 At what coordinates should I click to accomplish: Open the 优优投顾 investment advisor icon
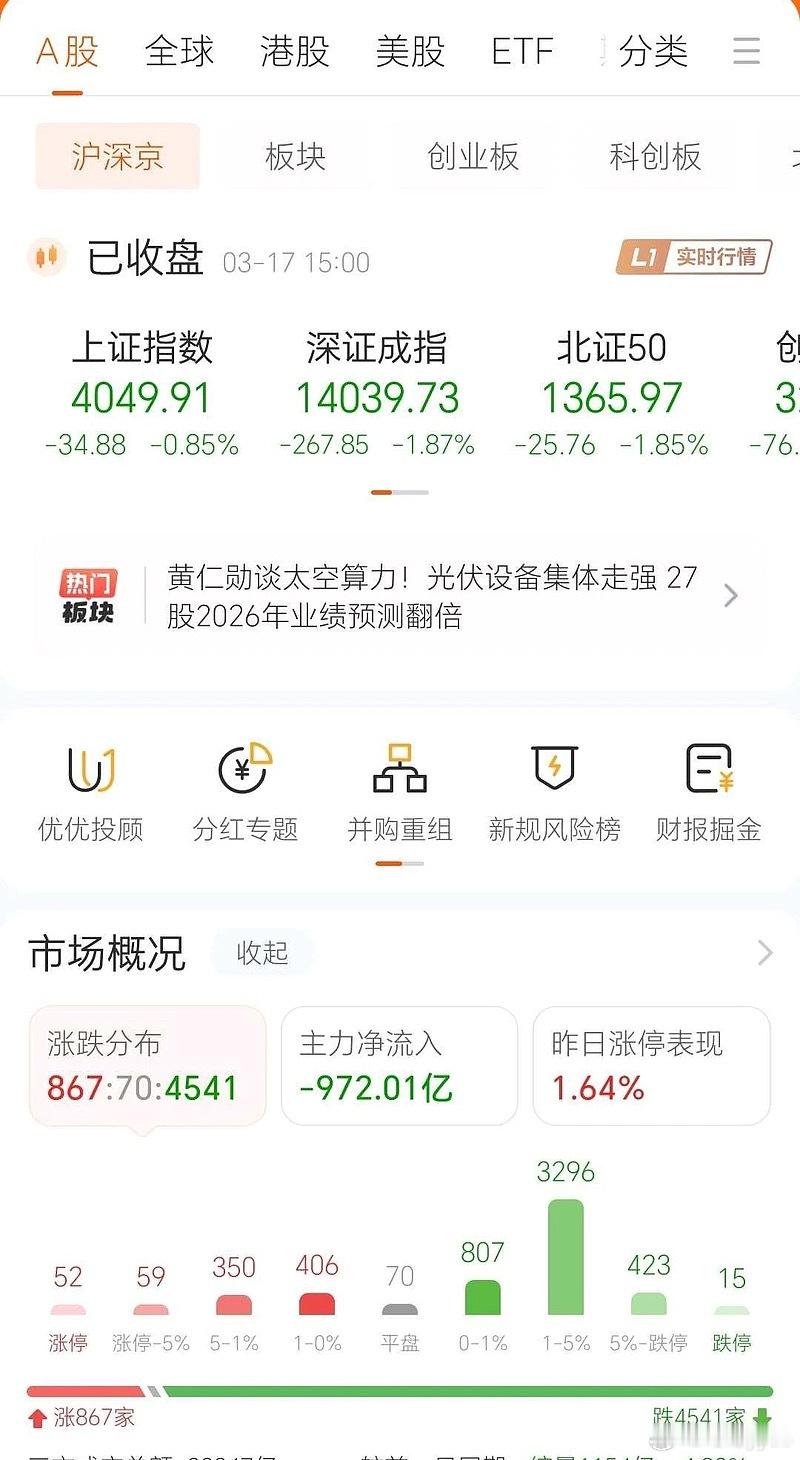(89, 790)
